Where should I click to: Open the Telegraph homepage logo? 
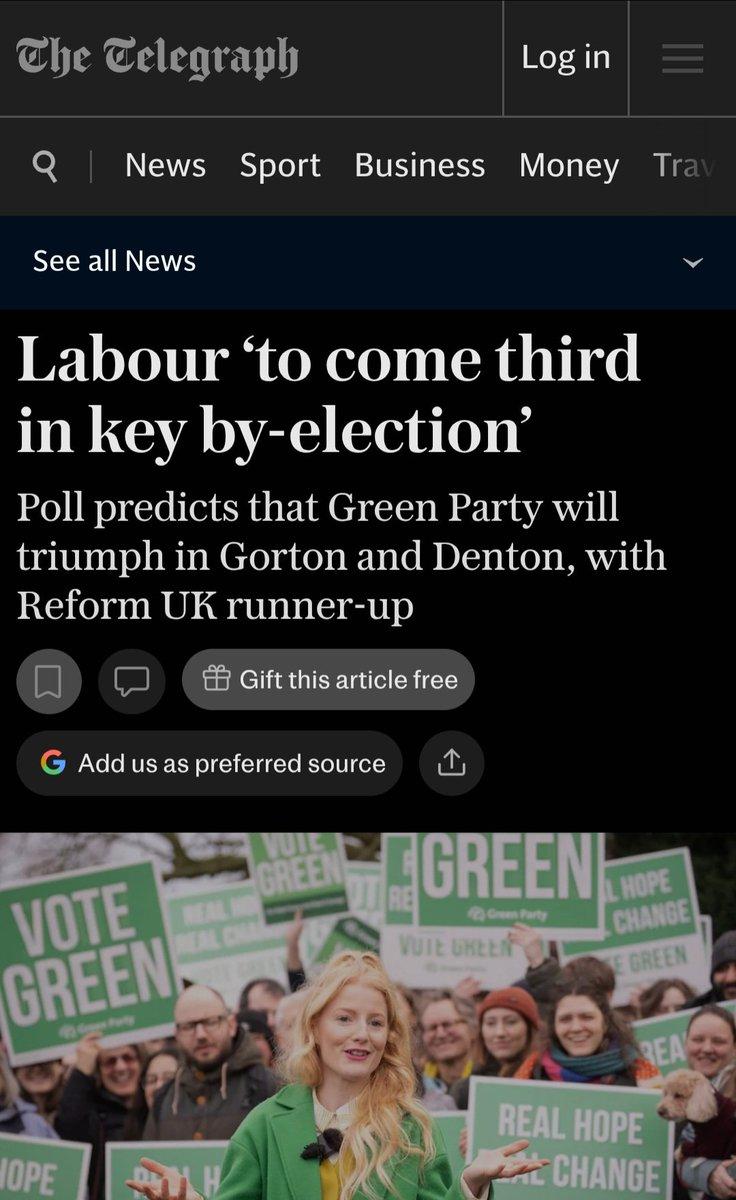[x=157, y=58]
